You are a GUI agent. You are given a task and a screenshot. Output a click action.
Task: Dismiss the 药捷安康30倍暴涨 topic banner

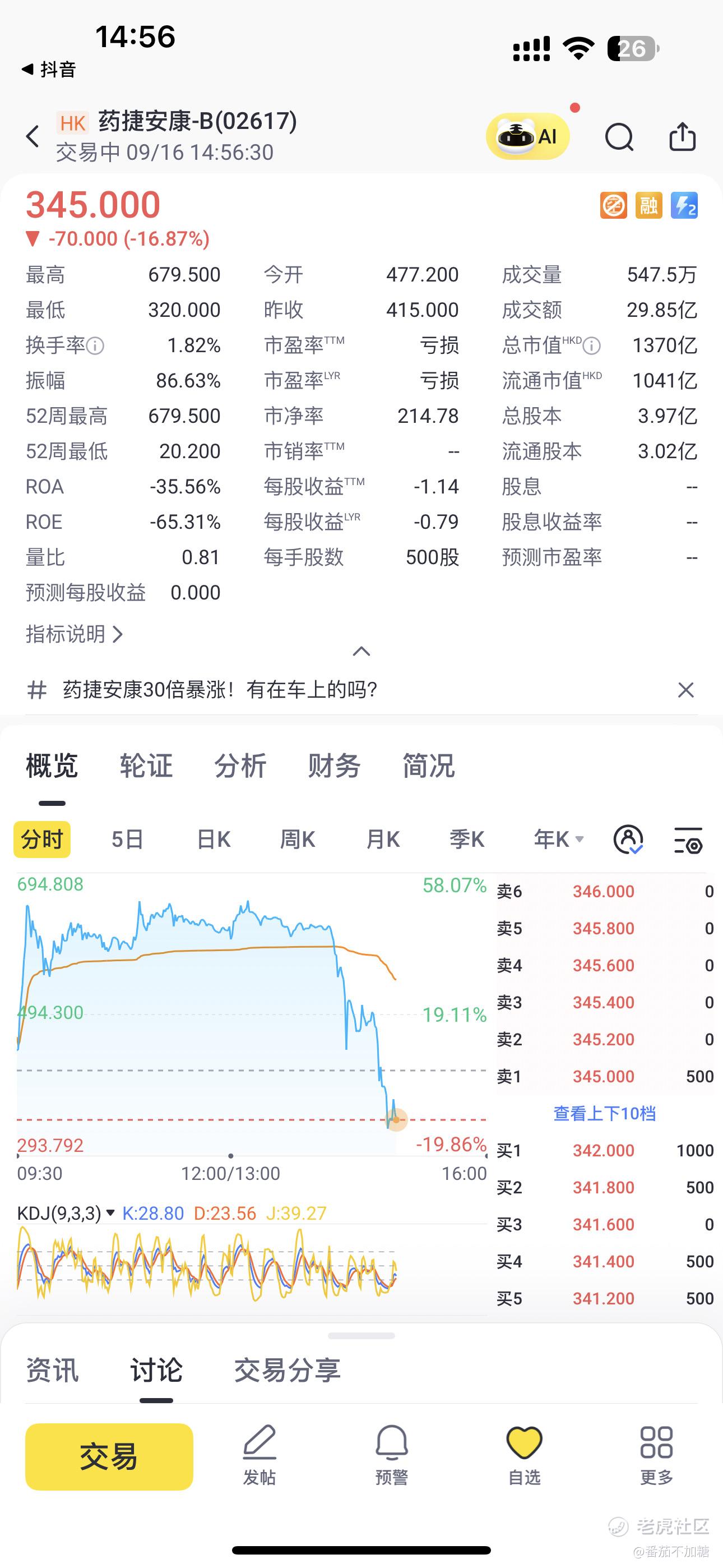[686, 690]
